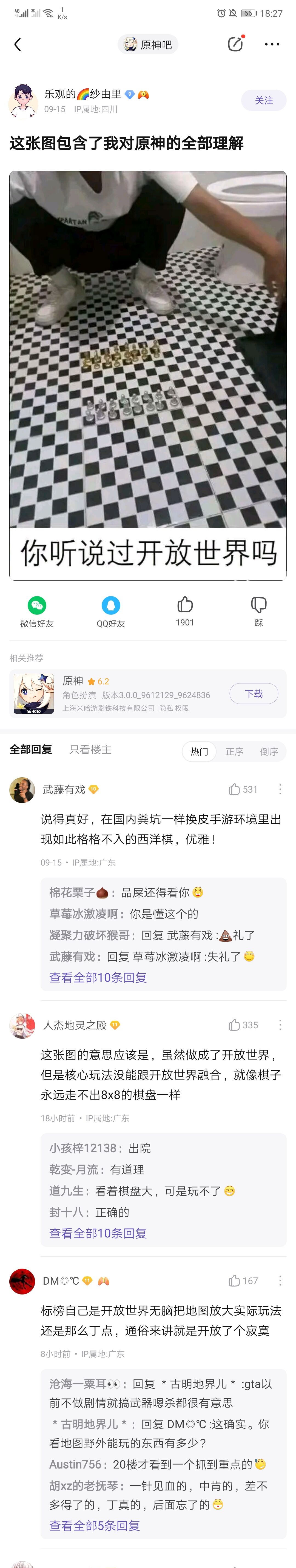Screen dimensions: 296x1568
Task: Share to QQ好友
Action: point(111,611)
